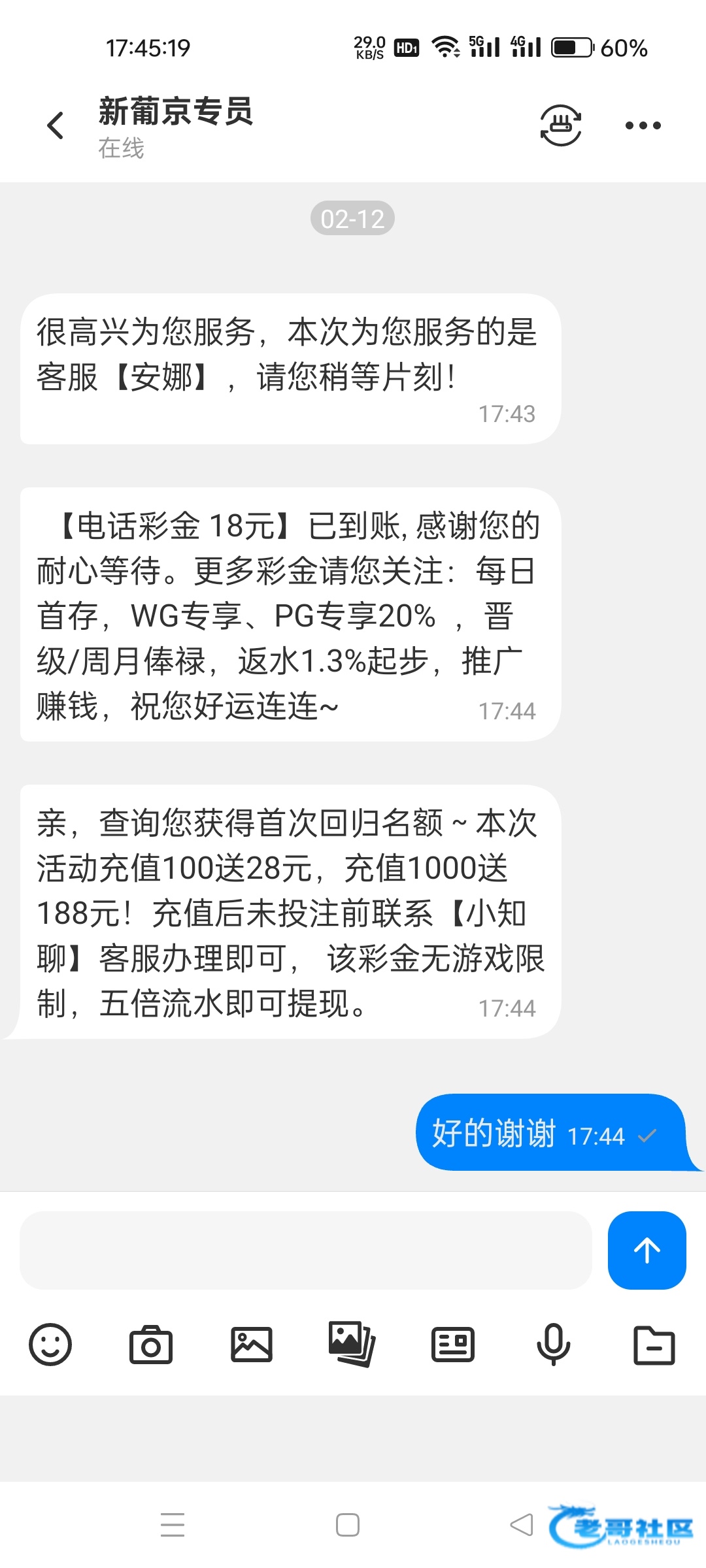
Task: Record a voice message with the microphone
Action: (x=553, y=1345)
